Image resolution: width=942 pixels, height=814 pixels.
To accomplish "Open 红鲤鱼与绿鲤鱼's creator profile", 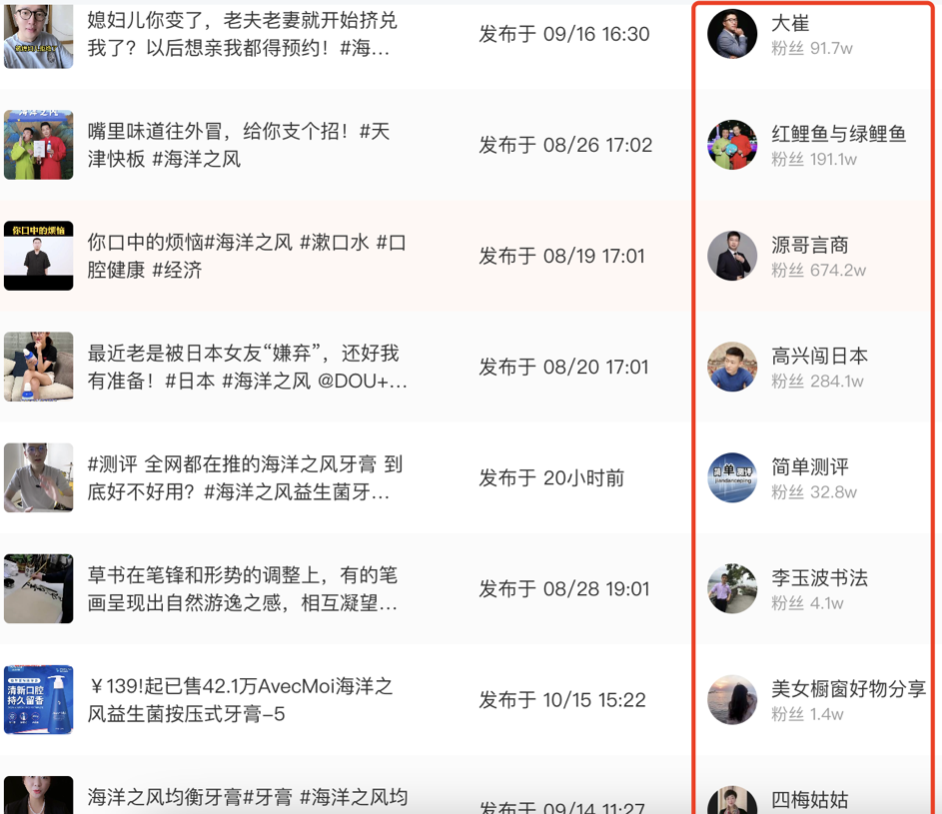I will (x=838, y=134).
